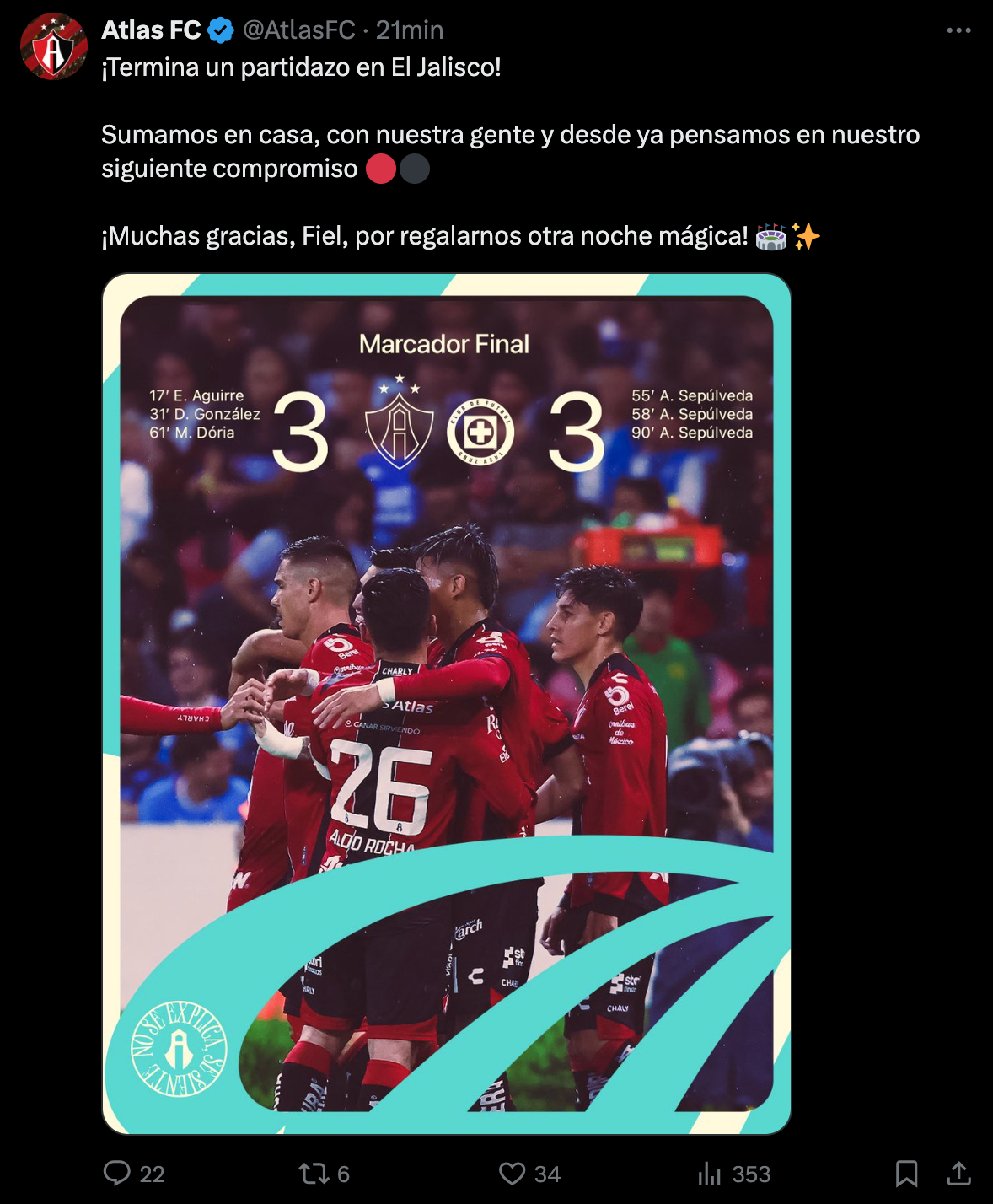Open the Marcador Final image
The width and height of the screenshot is (993, 1204).
coord(446,703)
